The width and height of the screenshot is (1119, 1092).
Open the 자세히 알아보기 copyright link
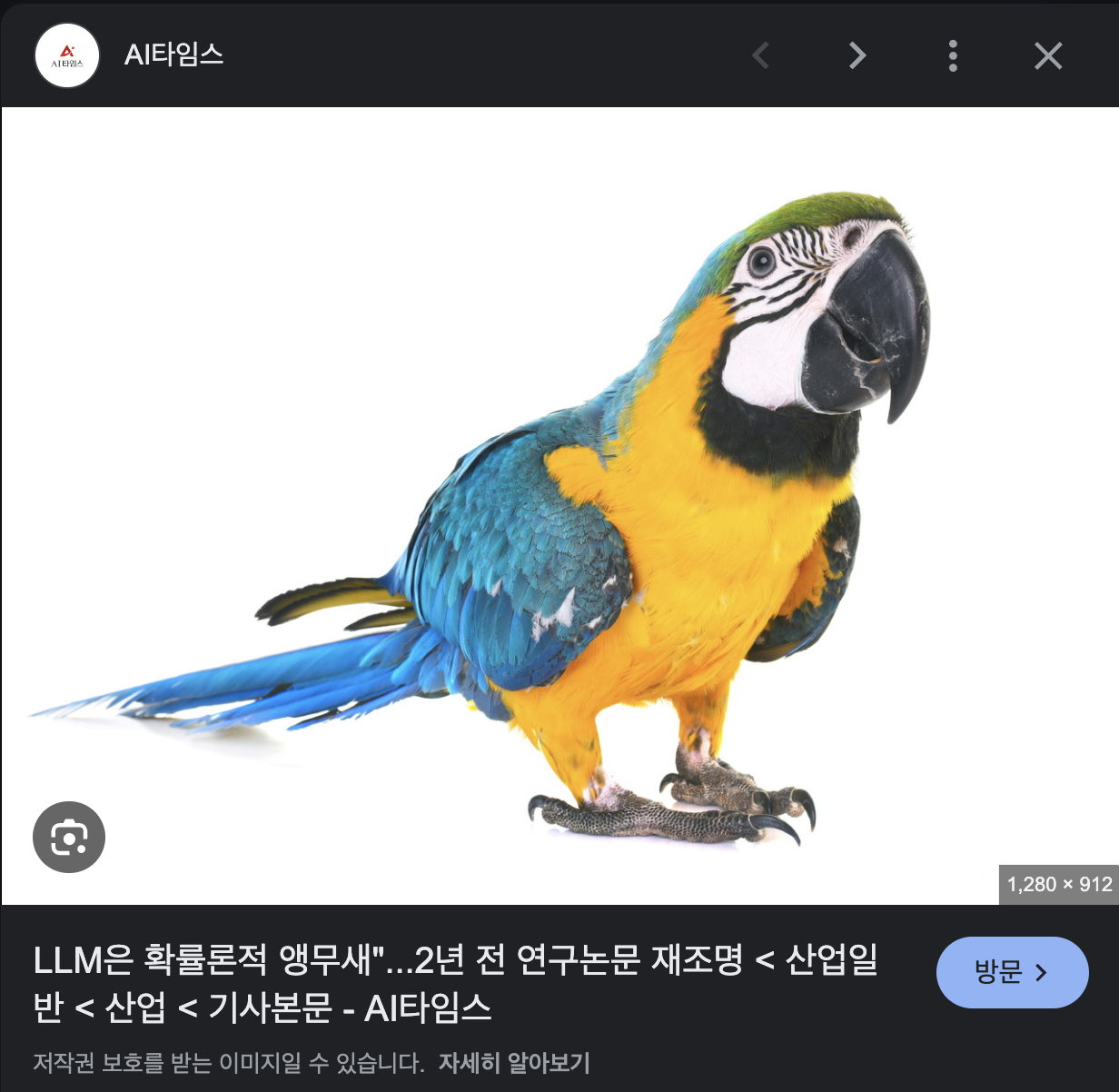point(514,1062)
